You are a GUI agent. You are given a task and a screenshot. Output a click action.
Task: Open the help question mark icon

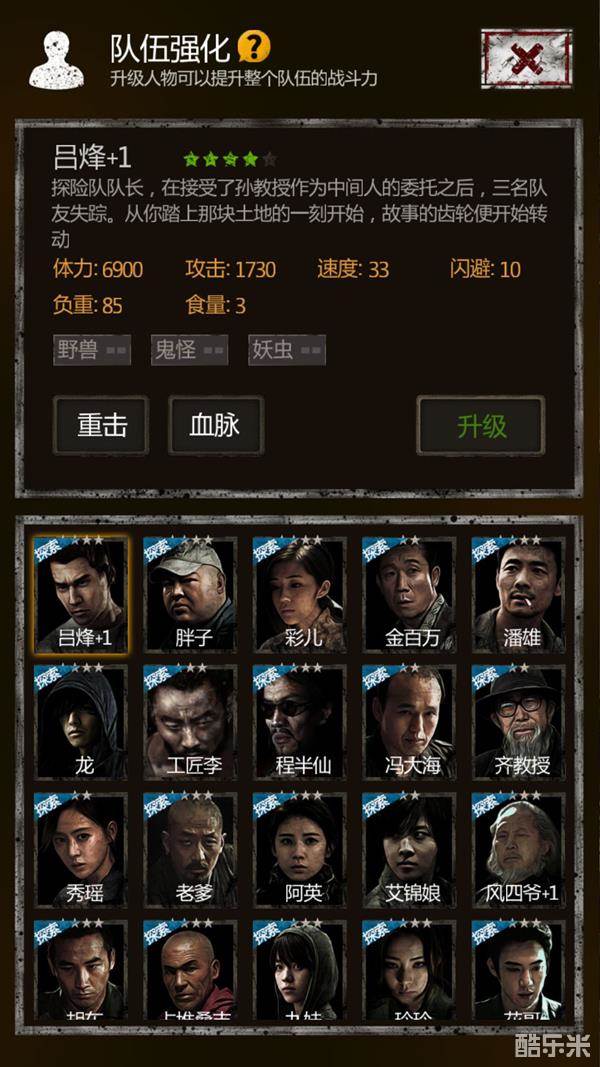tap(254, 46)
